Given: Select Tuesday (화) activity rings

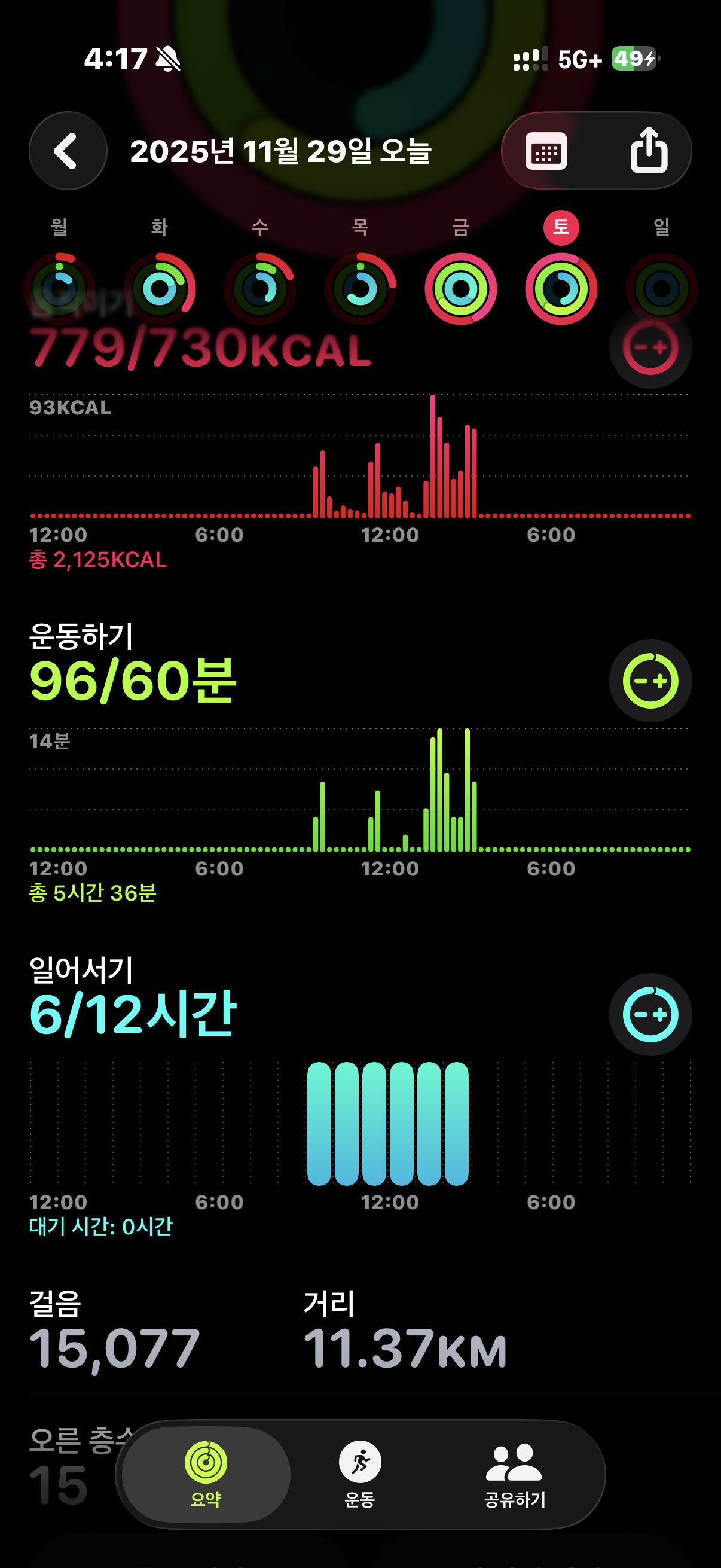Looking at the screenshot, I should tap(160, 288).
